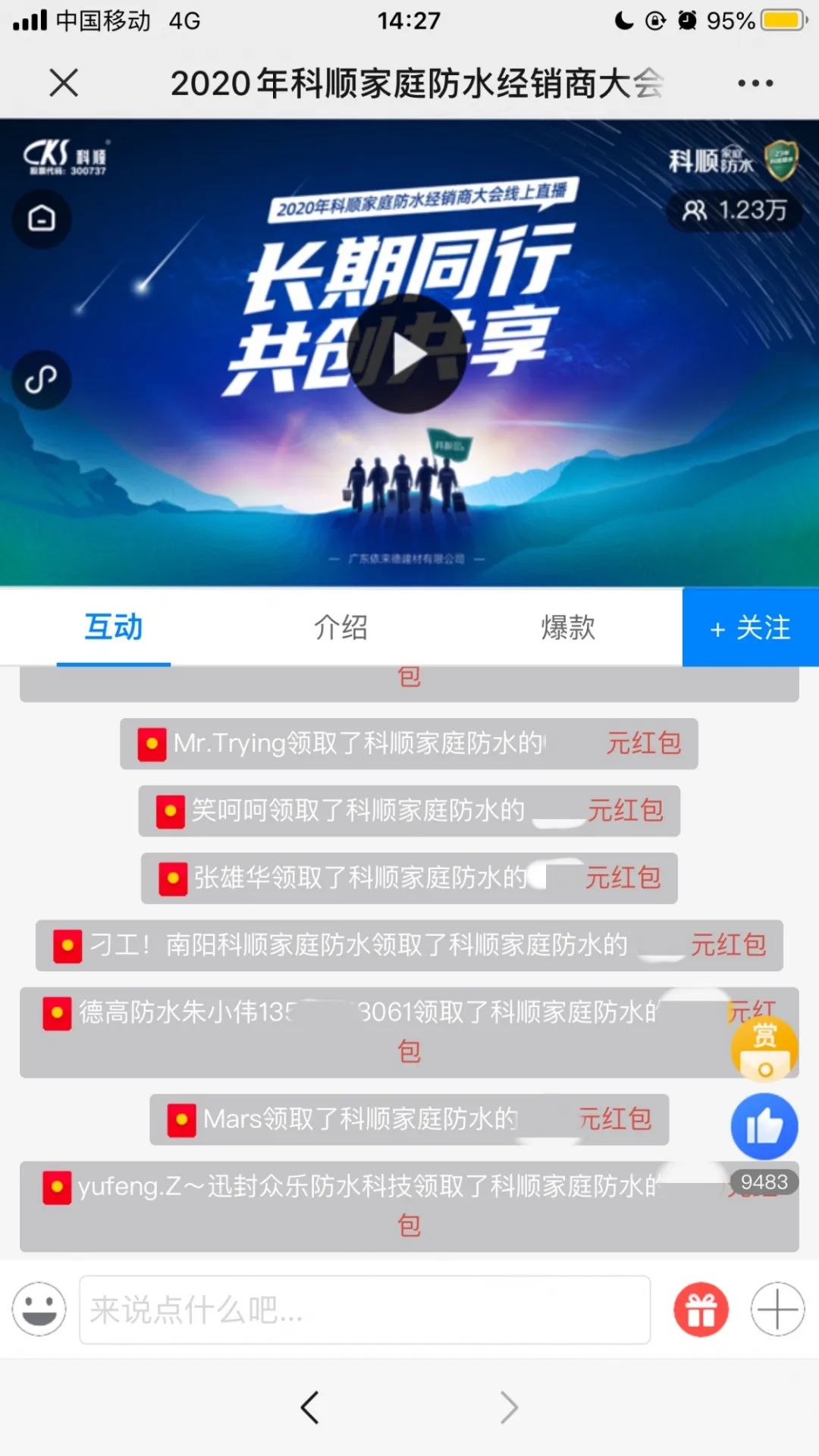819x1456 pixels.
Task: Follow the channel with 关注
Action: tap(750, 628)
